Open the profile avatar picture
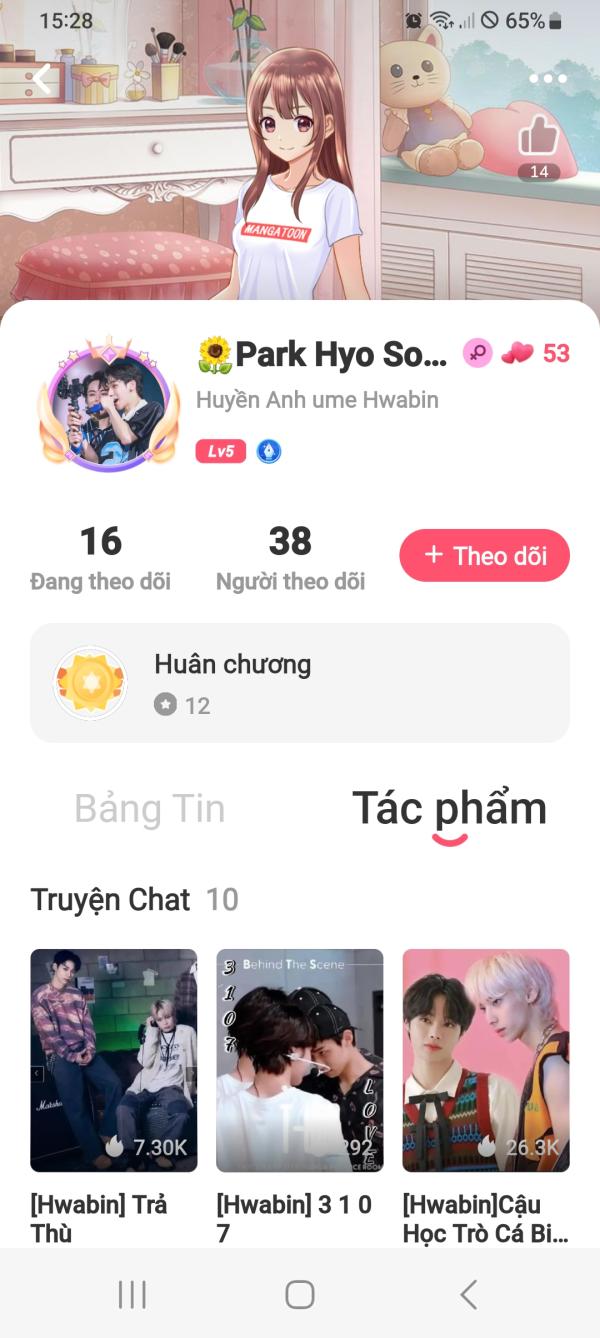This screenshot has height=1338, width=600. pyautogui.click(x=112, y=404)
